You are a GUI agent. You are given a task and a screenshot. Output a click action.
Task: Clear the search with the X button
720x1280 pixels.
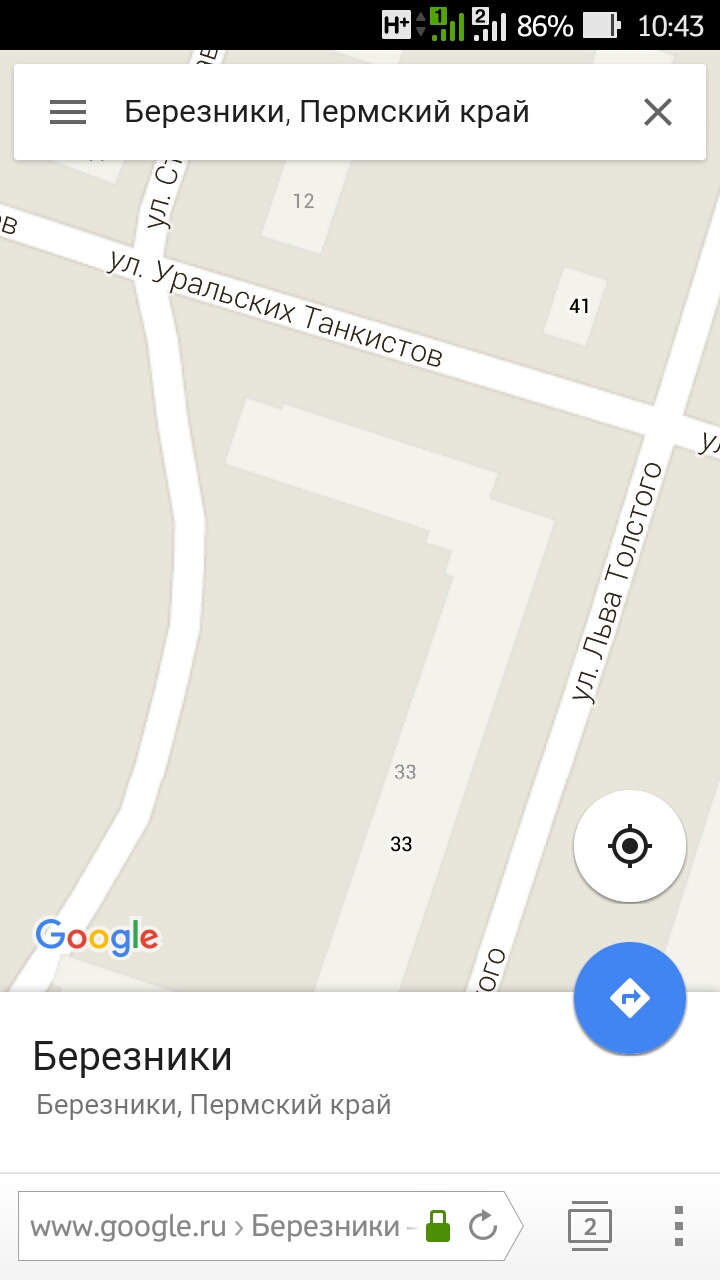click(657, 112)
